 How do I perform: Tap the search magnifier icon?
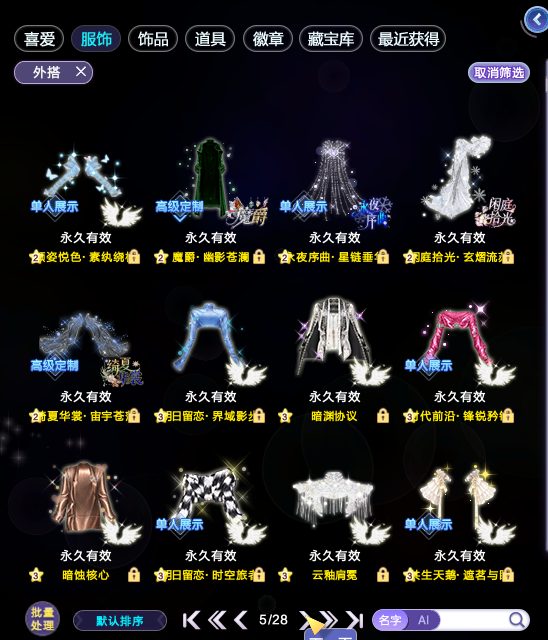coord(517,620)
